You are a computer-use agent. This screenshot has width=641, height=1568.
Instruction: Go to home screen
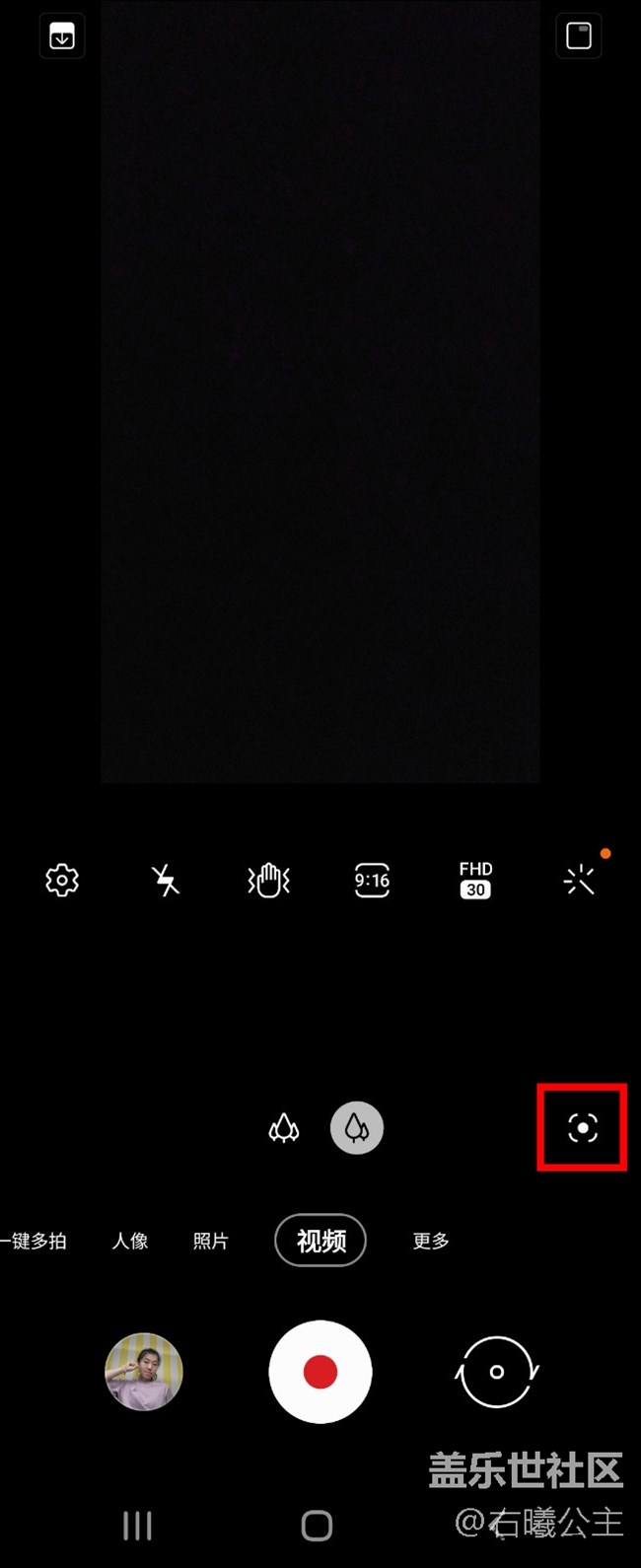coord(317,1526)
